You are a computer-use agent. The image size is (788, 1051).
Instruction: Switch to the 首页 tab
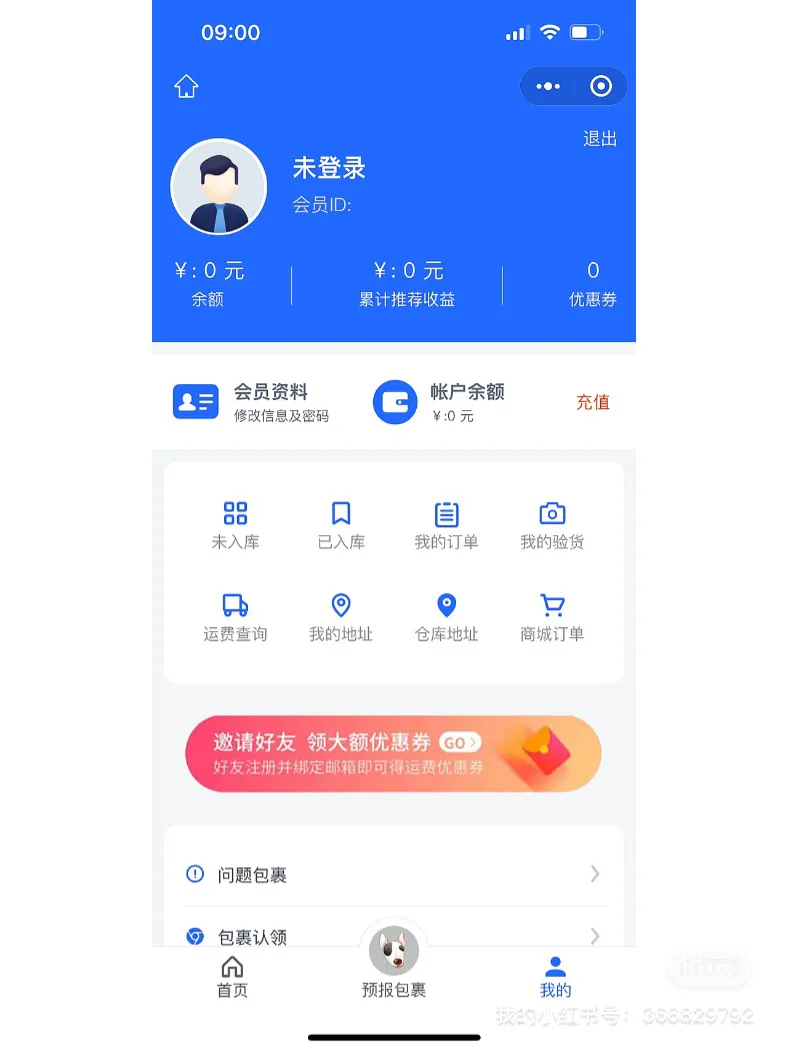[232, 977]
